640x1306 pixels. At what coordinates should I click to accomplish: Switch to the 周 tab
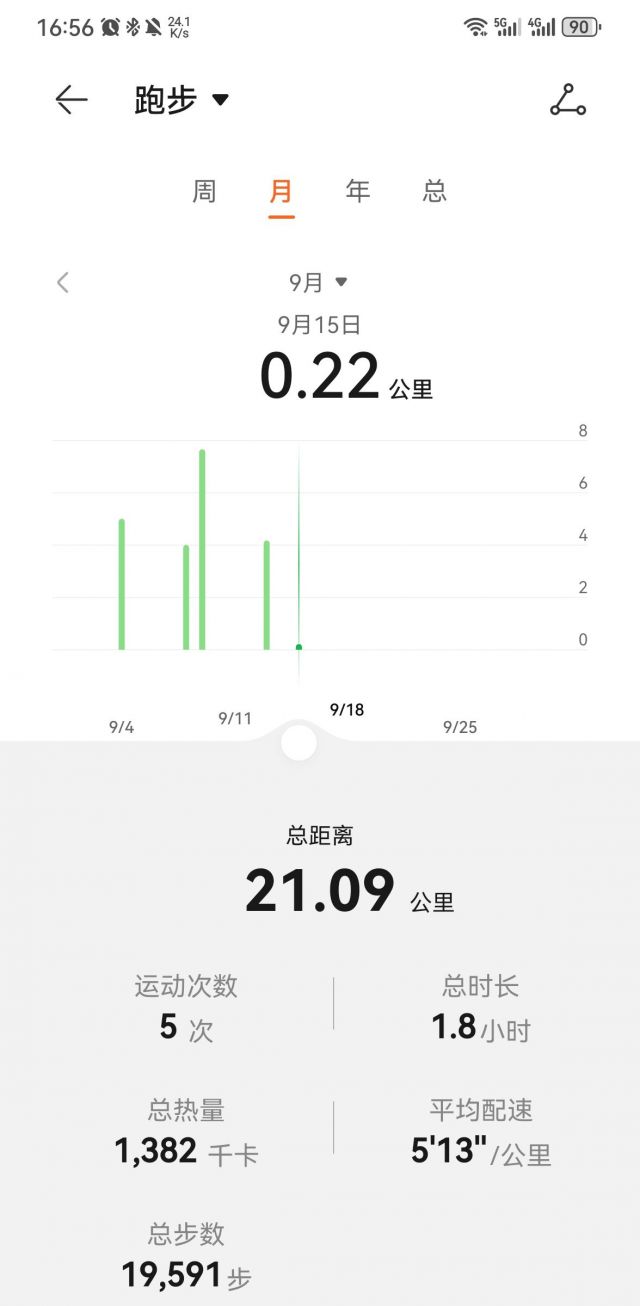coord(204,191)
